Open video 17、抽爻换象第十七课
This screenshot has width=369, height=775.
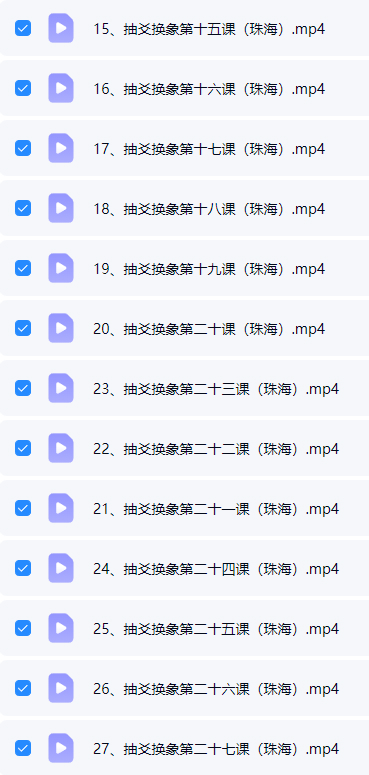click(x=209, y=149)
